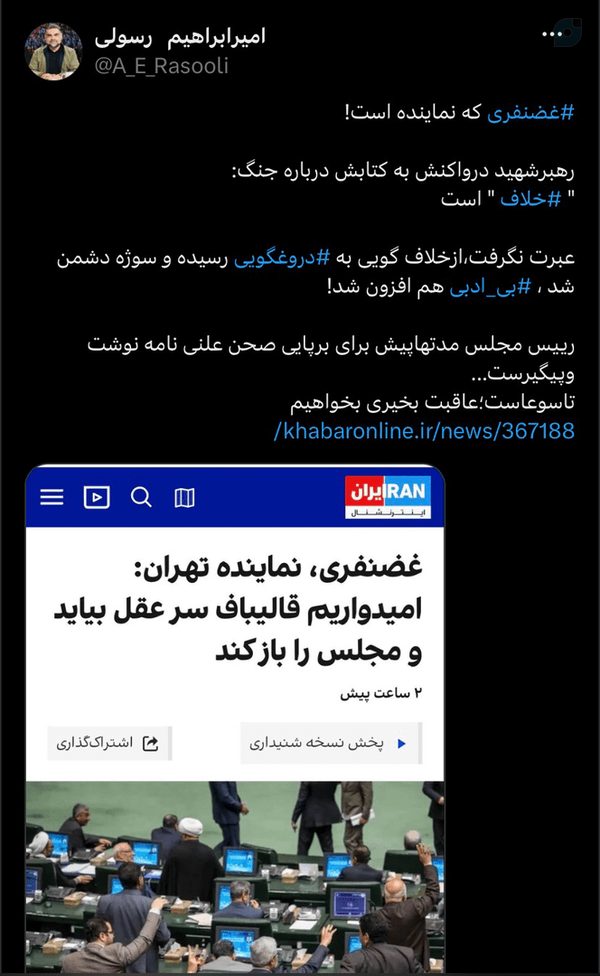
Task: Tap the #غضنفری hashtag
Action: point(530,113)
